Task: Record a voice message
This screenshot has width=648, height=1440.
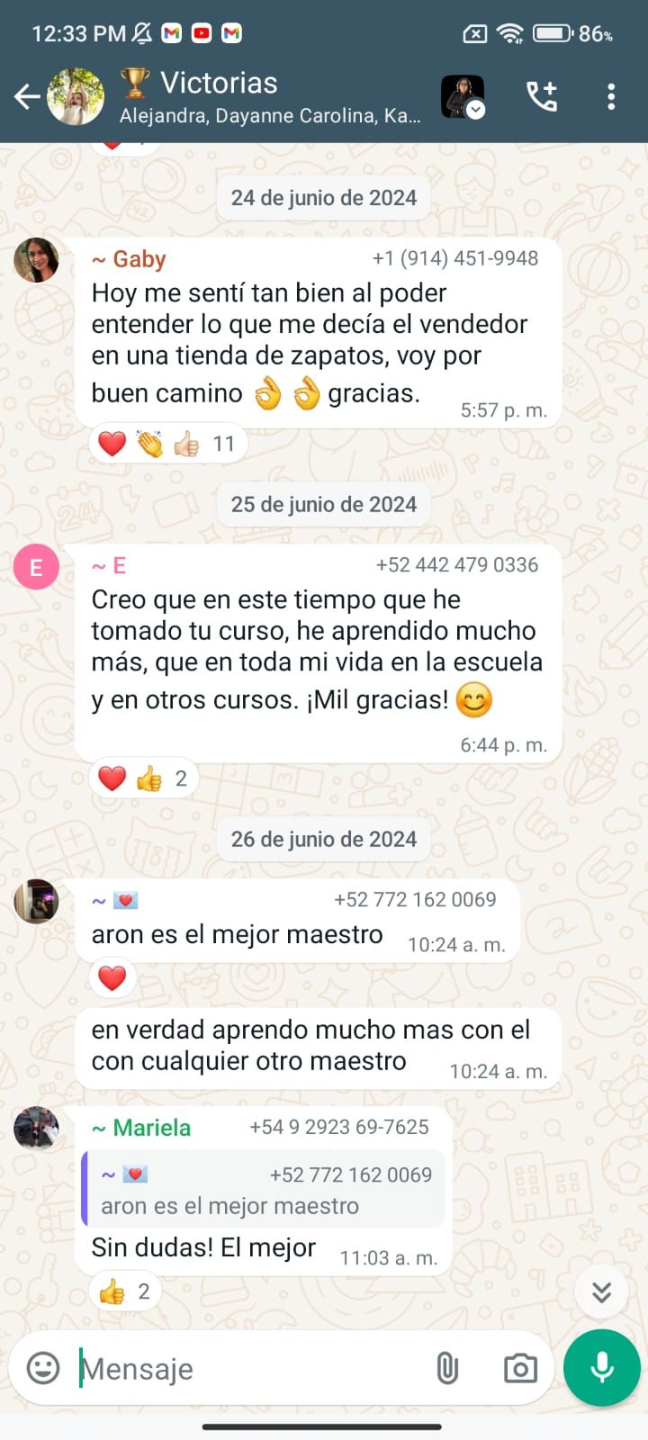Action: tap(601, 1368)
